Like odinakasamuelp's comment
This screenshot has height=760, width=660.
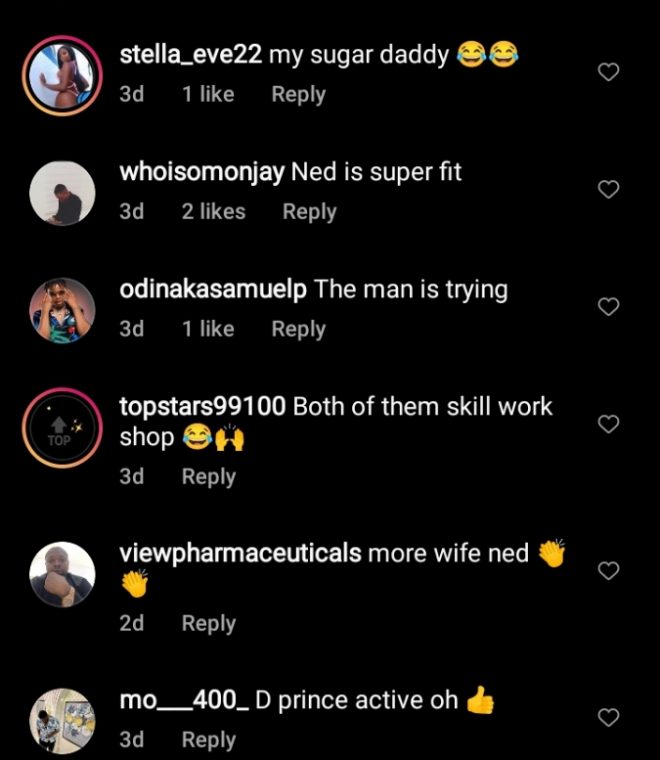(x=608, y=307)
